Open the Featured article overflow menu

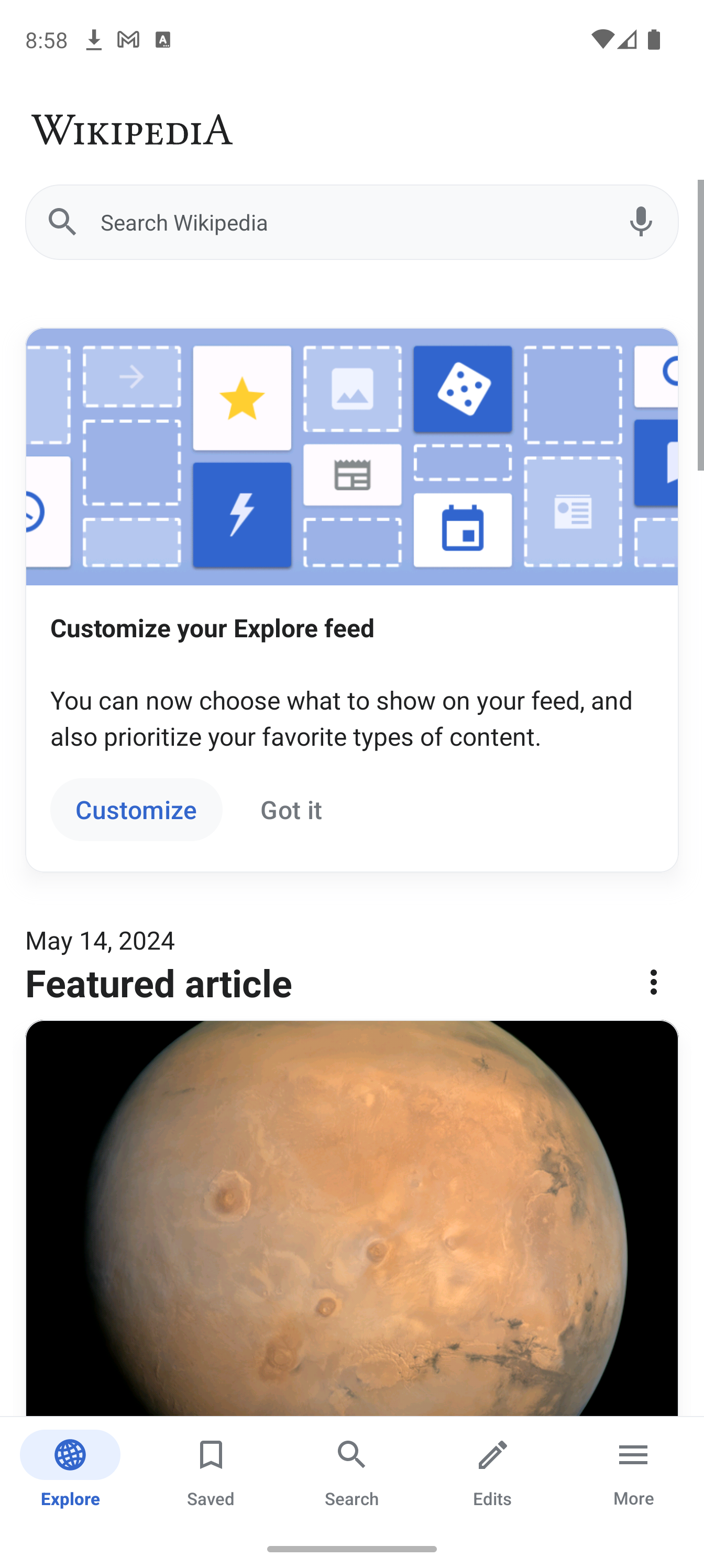click(x=654, y=982)
